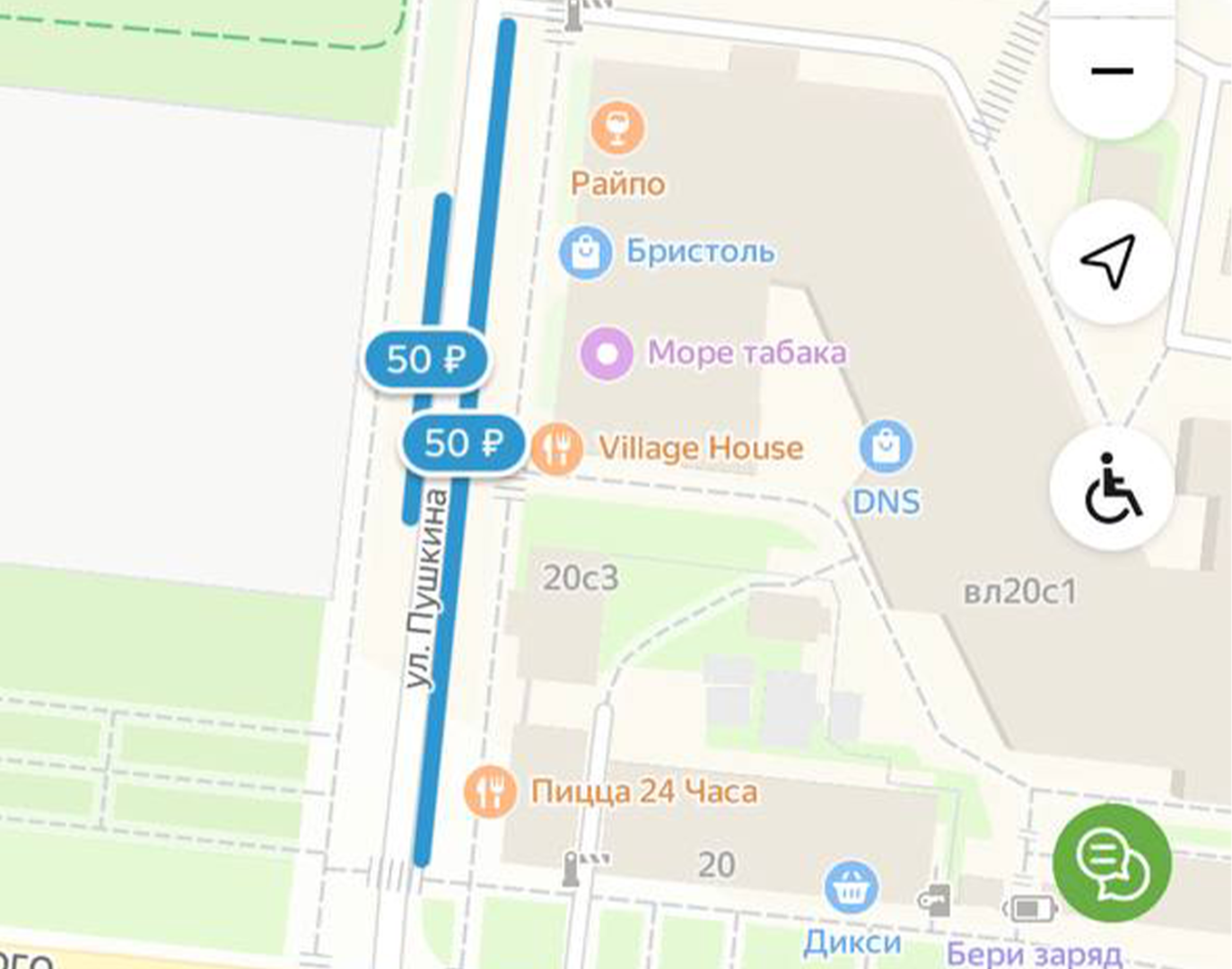Viewport: 1232px width, 969px height.
Task: Open the Пицца 24 Часа marker
Action: click(x=490, y=791)
